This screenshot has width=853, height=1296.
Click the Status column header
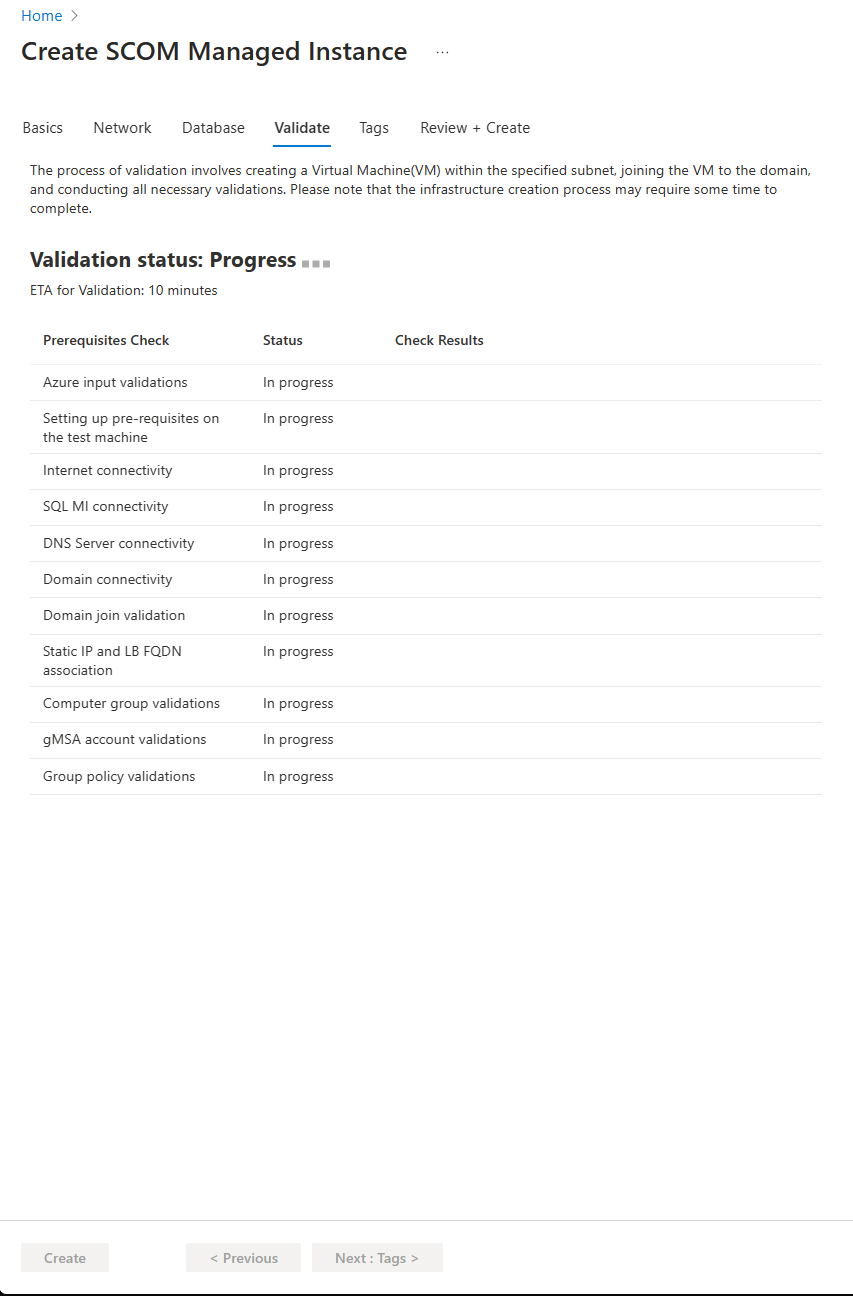point(282,340)
